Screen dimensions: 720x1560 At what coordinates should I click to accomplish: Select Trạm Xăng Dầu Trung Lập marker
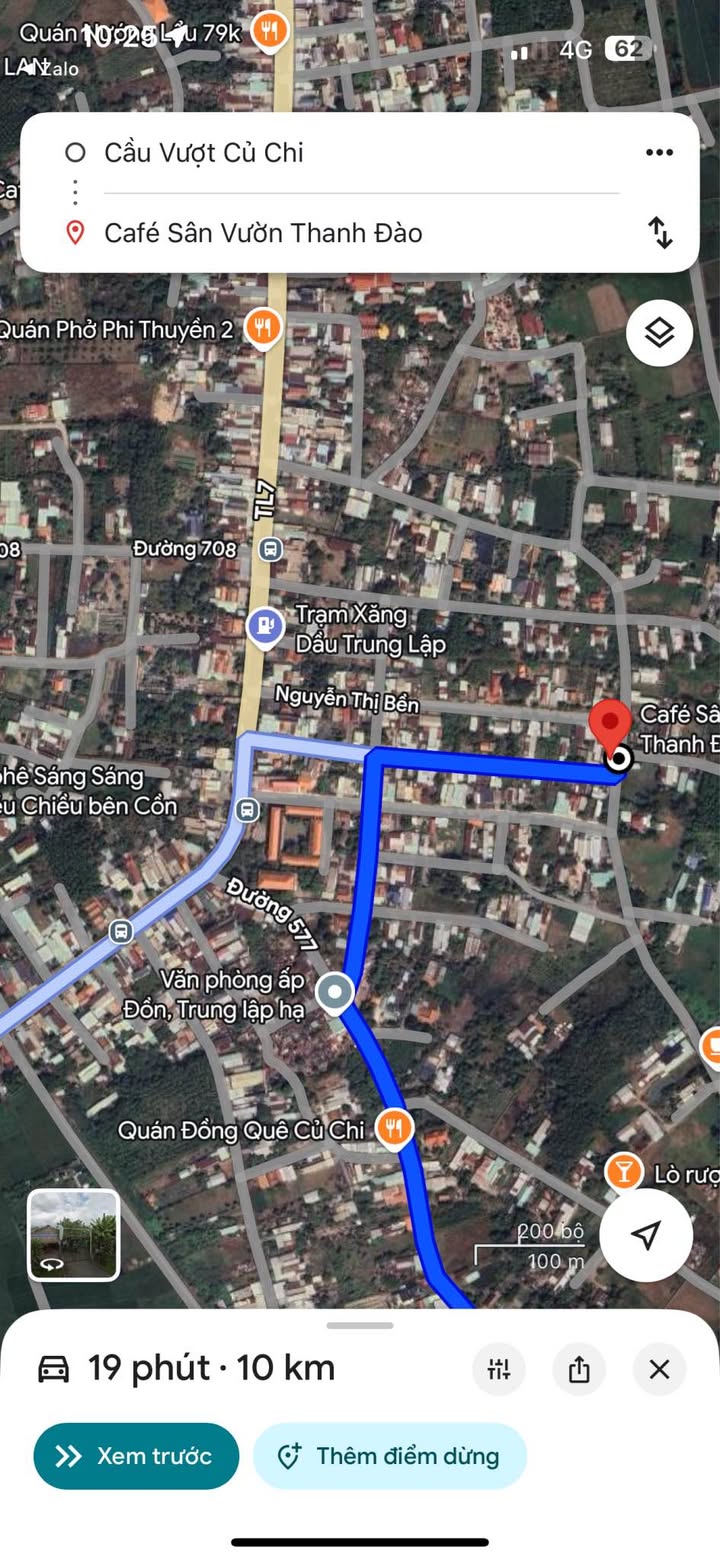[264, 628]
